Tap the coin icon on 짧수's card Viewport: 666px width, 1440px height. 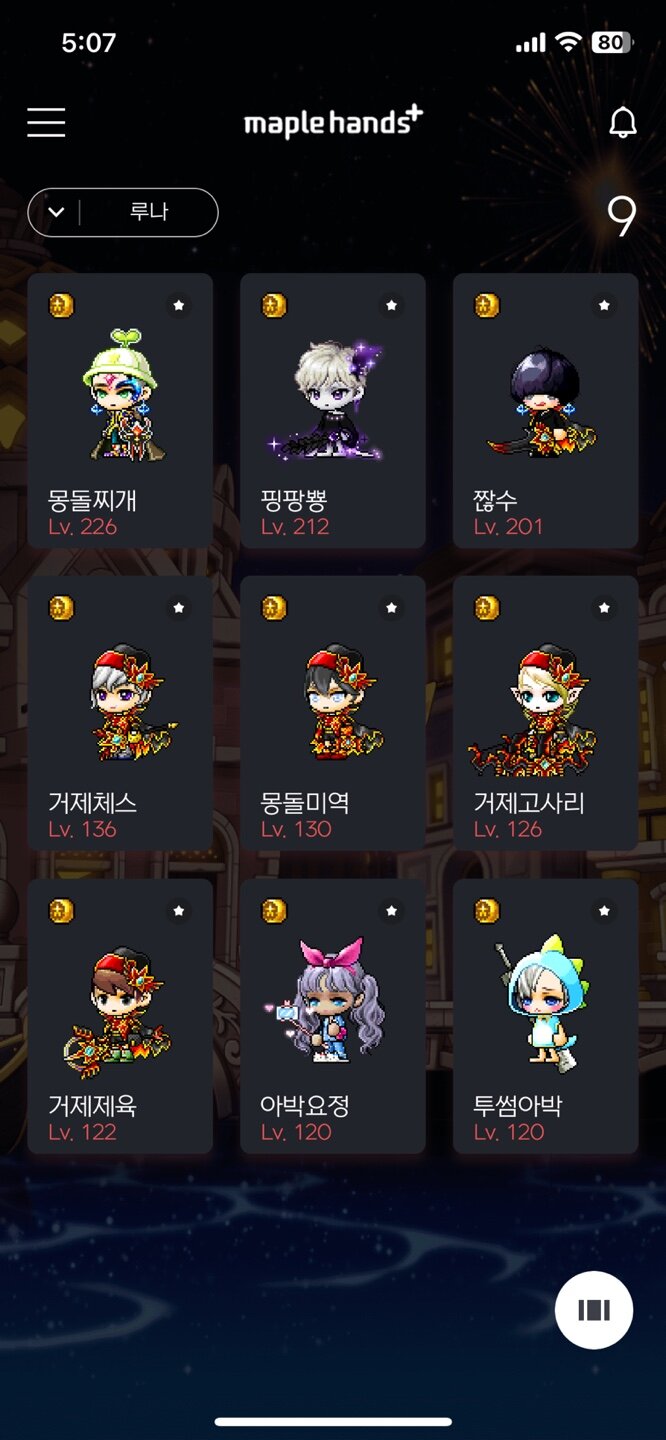[x=487, y=305]
